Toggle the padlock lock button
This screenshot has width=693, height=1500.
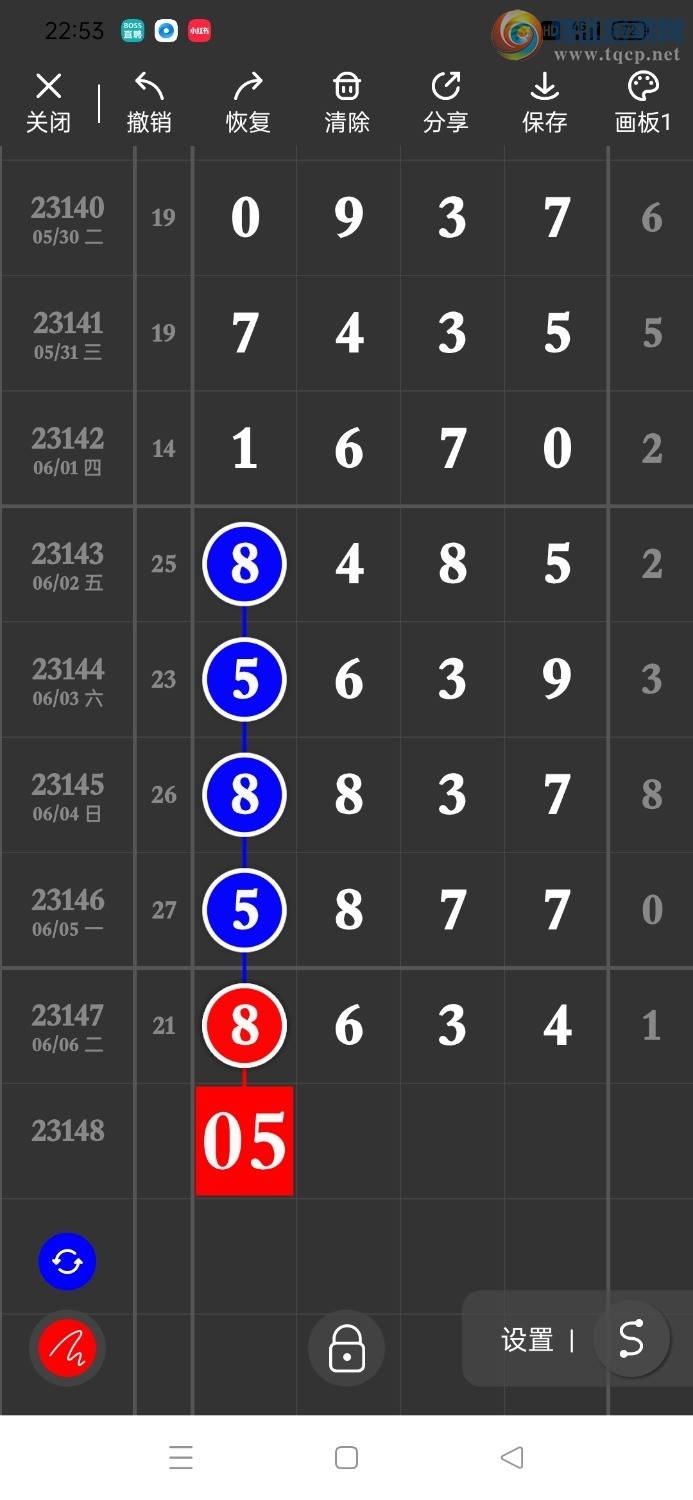point(346,1348)
